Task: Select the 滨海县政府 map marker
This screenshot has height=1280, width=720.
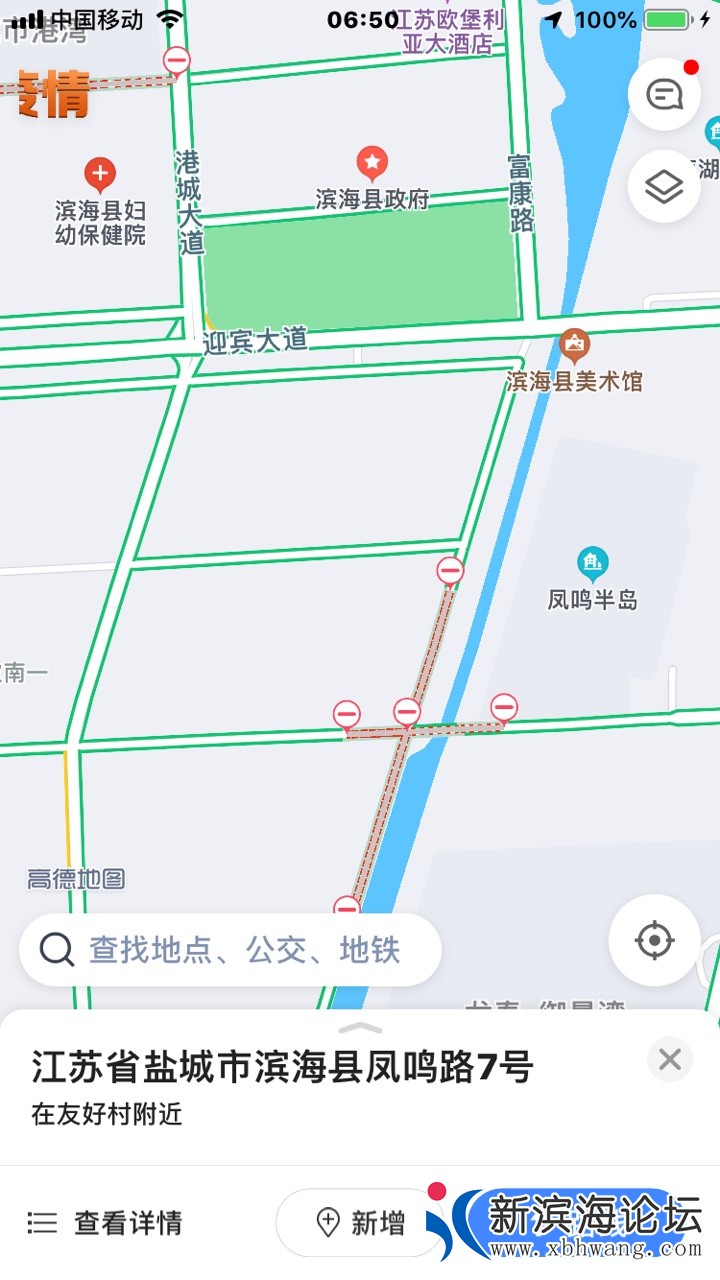Action: (372, 163)
